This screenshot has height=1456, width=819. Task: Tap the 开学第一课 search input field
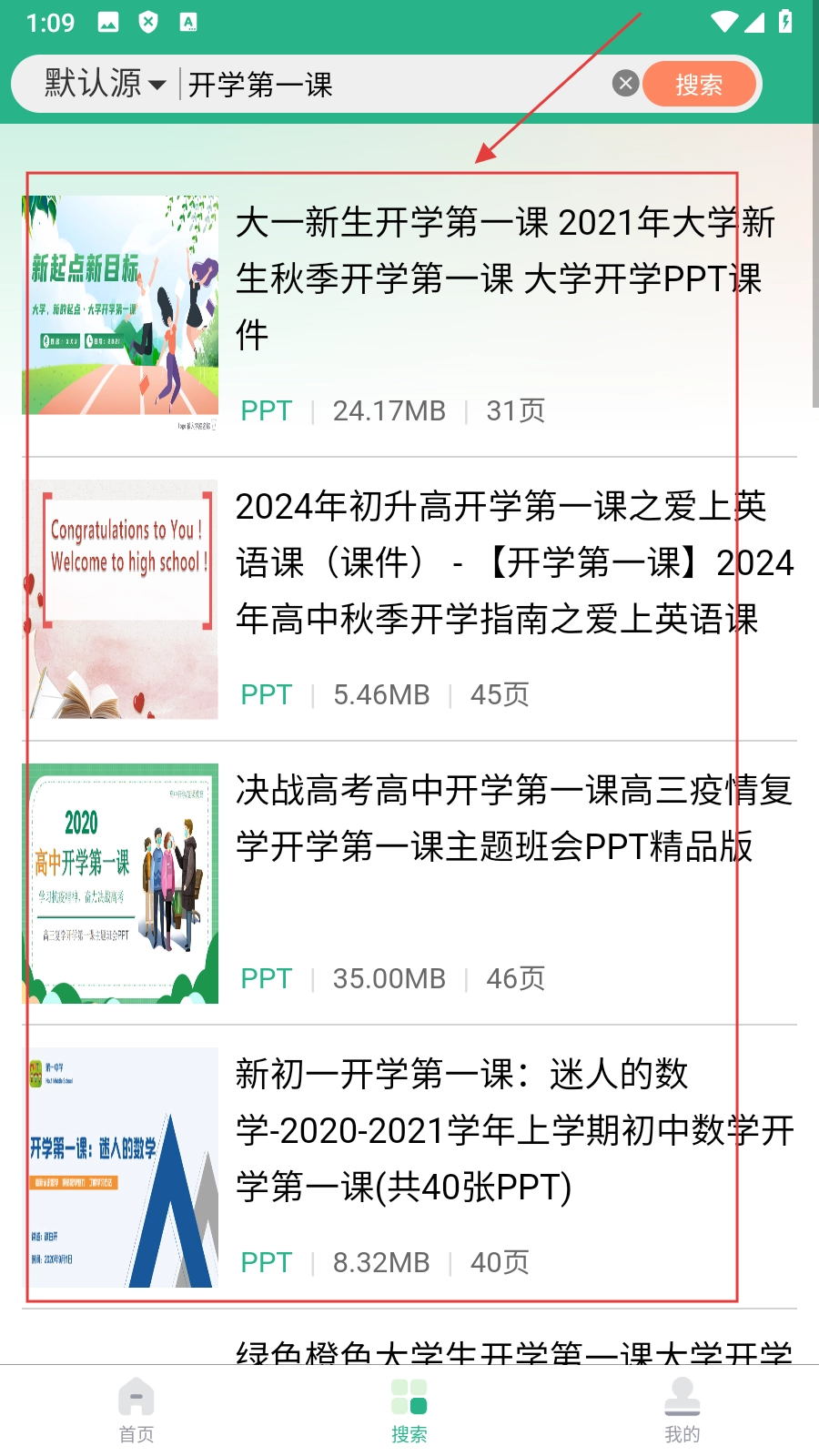391,85
